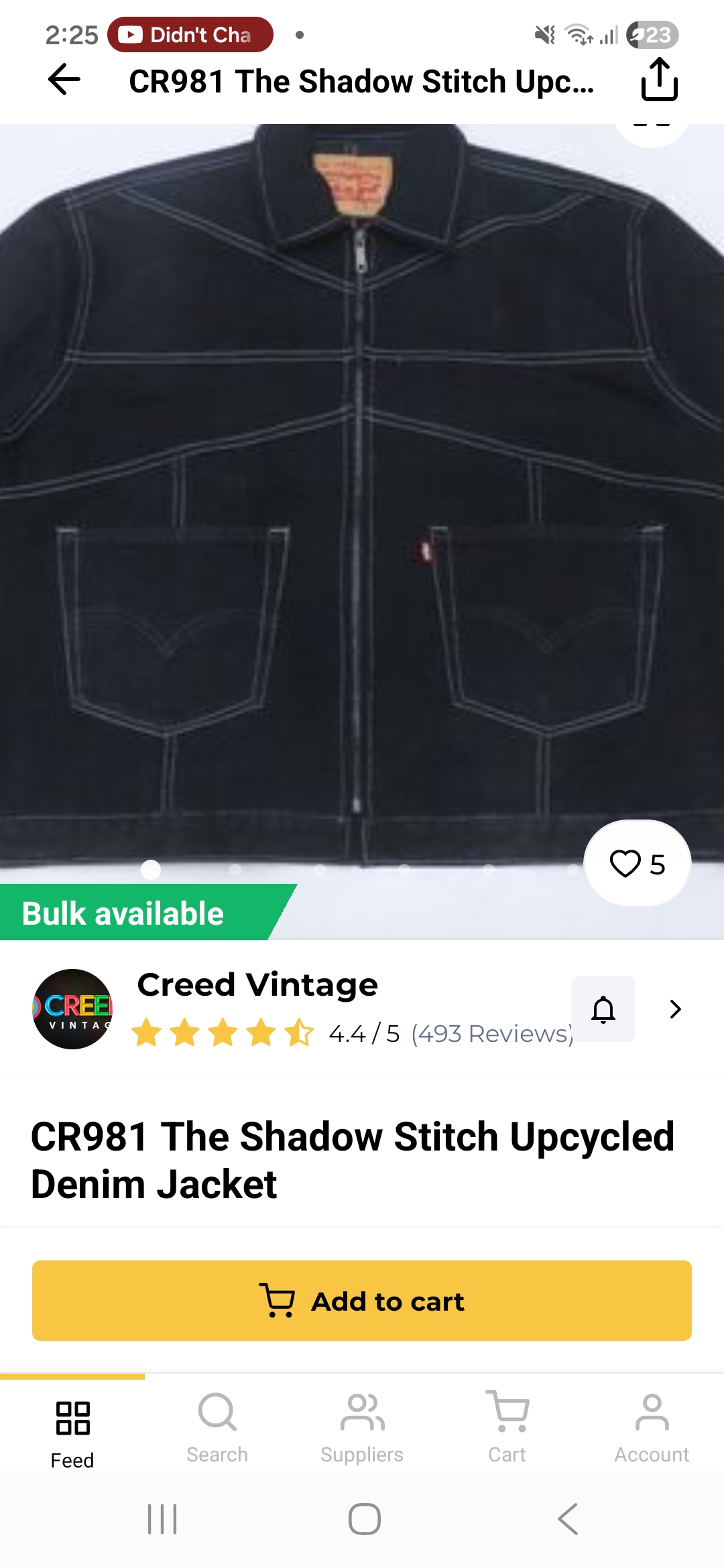Viewport: 724px width, 1568px height.
Task: Enable notifications for Creed Vintage
Action: [603, 1009]
